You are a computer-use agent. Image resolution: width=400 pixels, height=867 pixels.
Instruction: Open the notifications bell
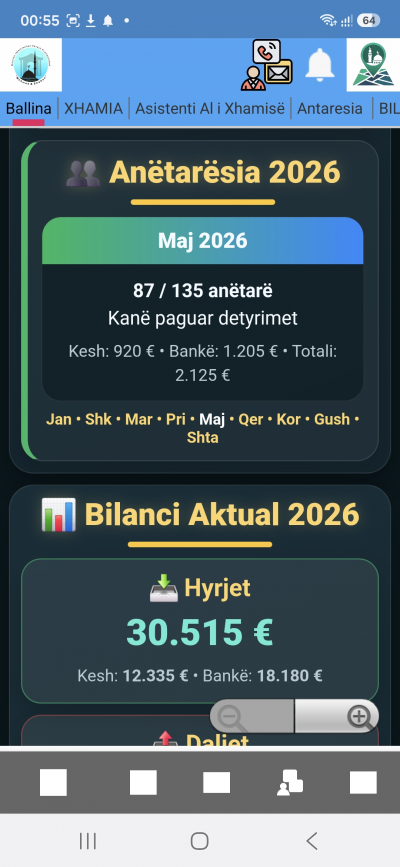320,65
